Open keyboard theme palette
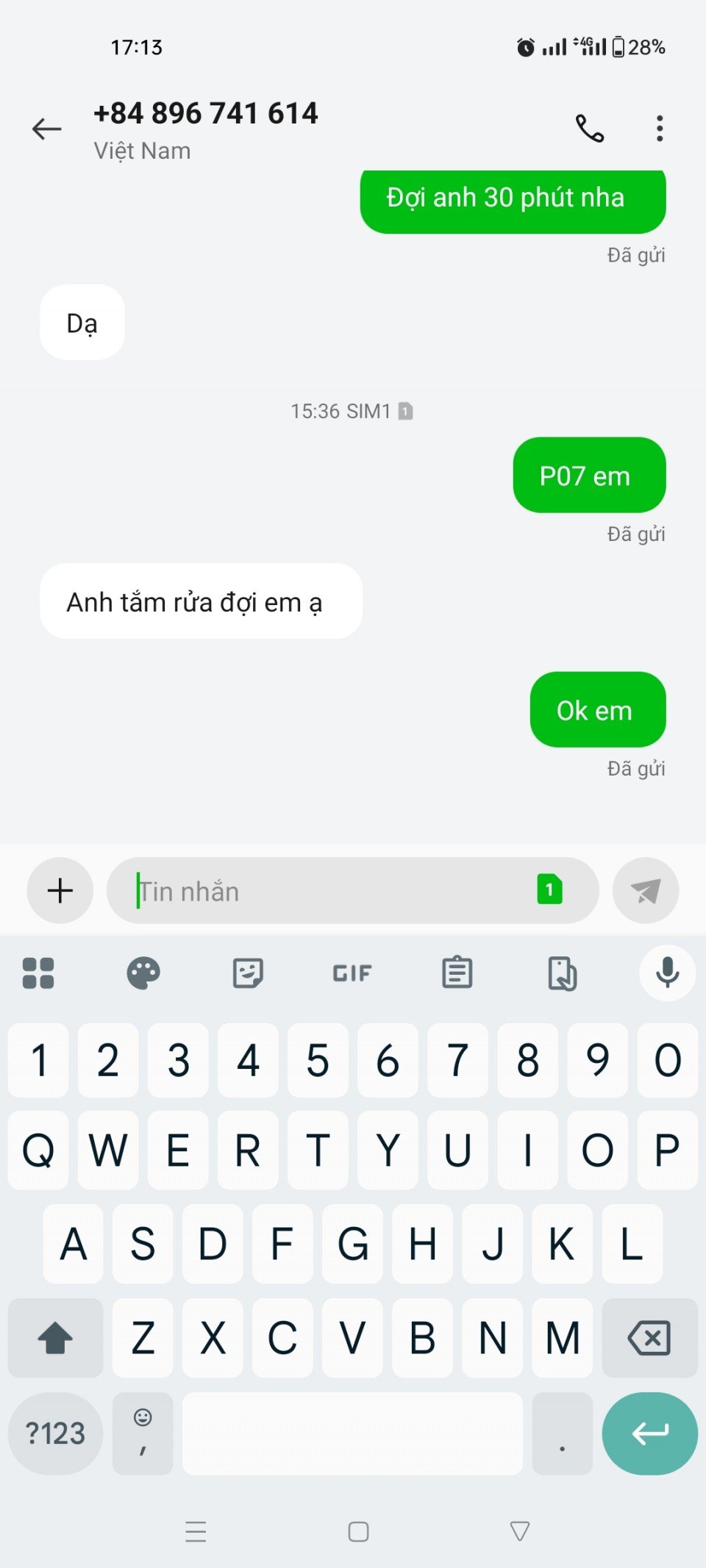This screenshot has width=706, height=1568. pos(143,973)
